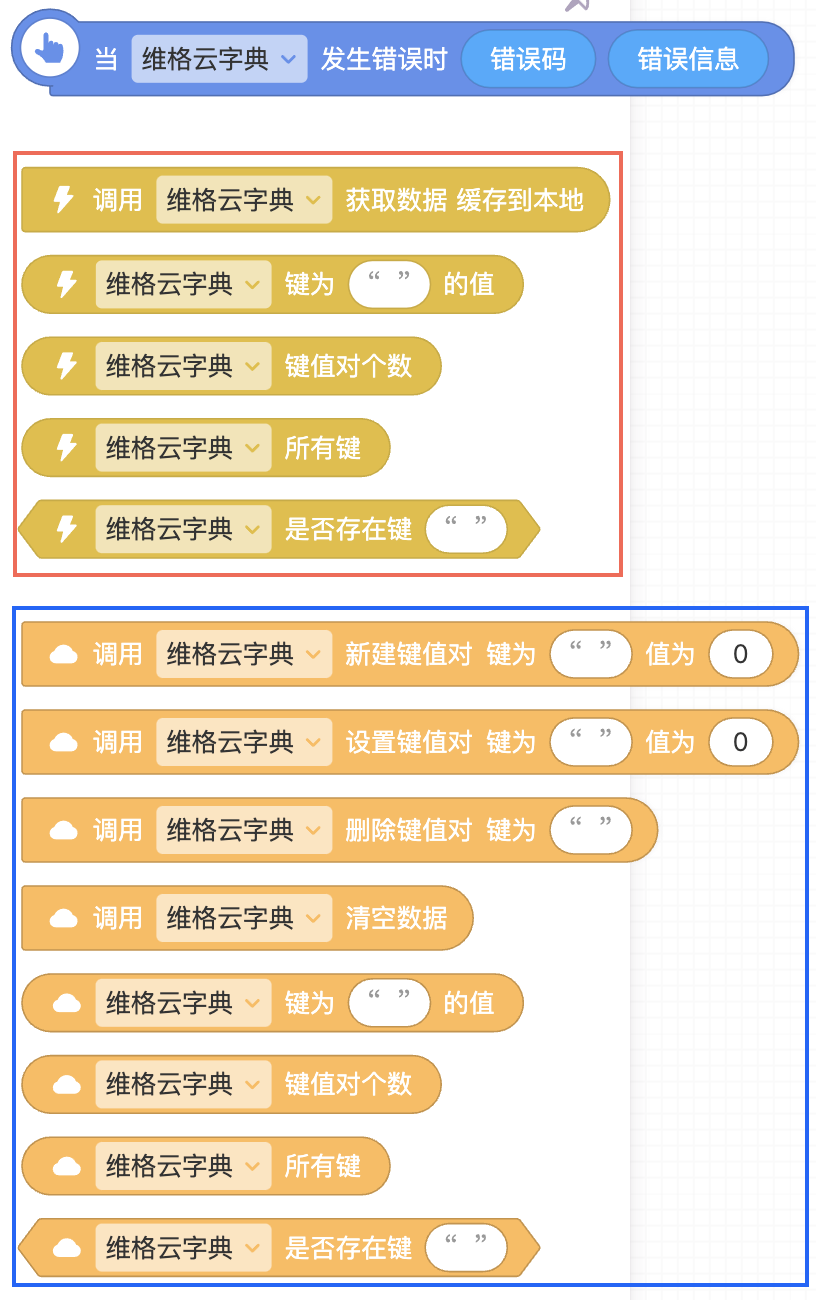
Task: Tap the key field in cloud 键为…的值 block
Action: pos(389,1002)
